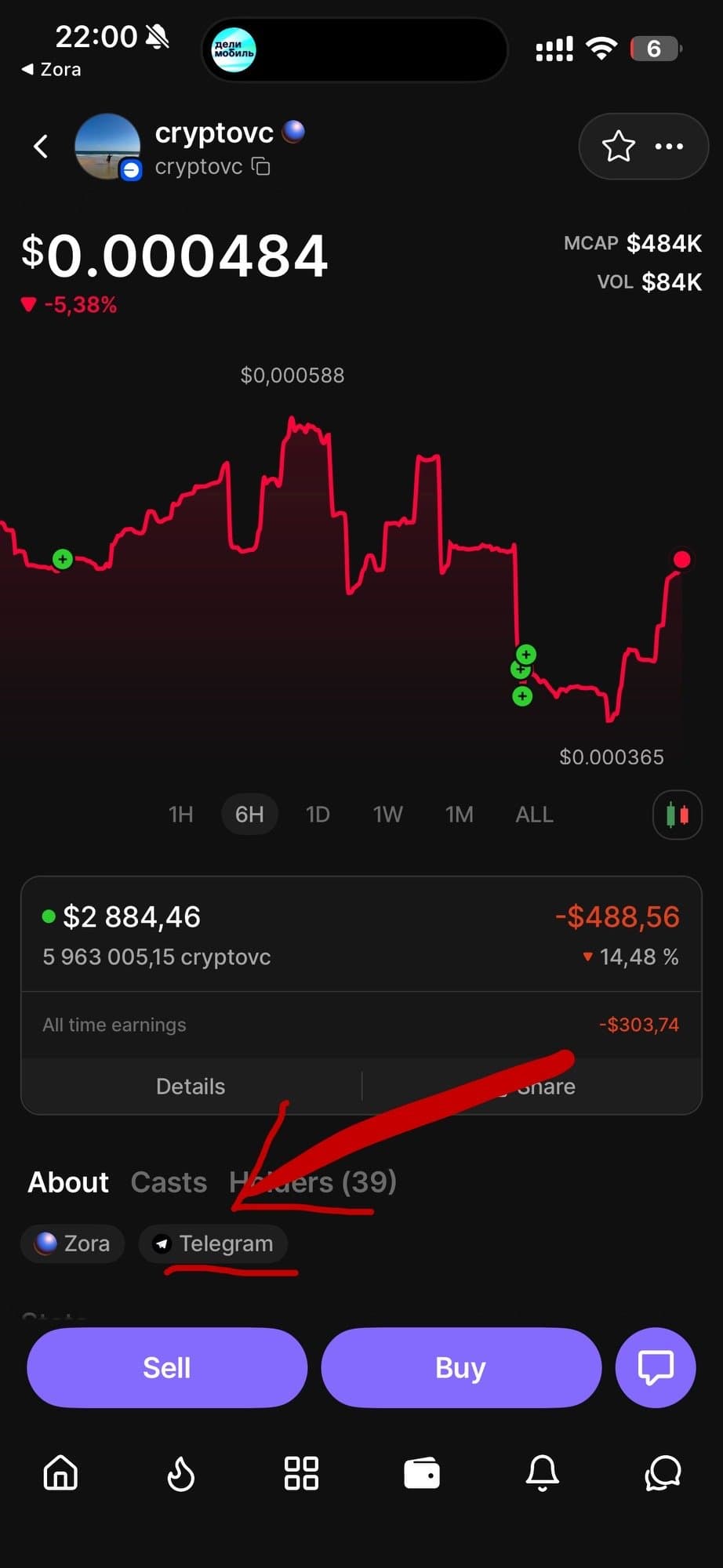Select the 1H chart range
723x1568 pixels.
pyautogui.click(x=180, y=815)
